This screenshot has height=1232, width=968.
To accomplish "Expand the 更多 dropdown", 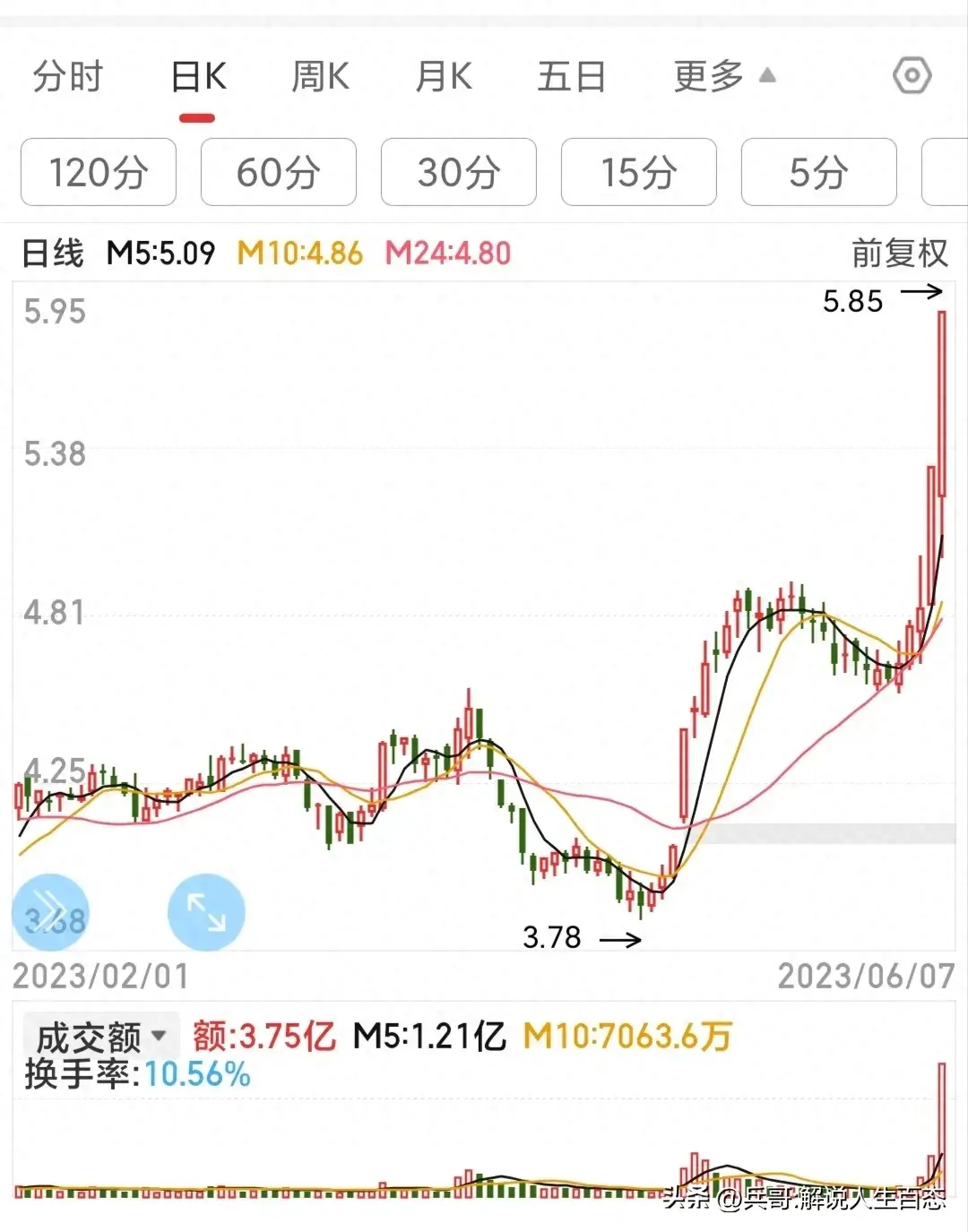I will [x=722, y=77].
